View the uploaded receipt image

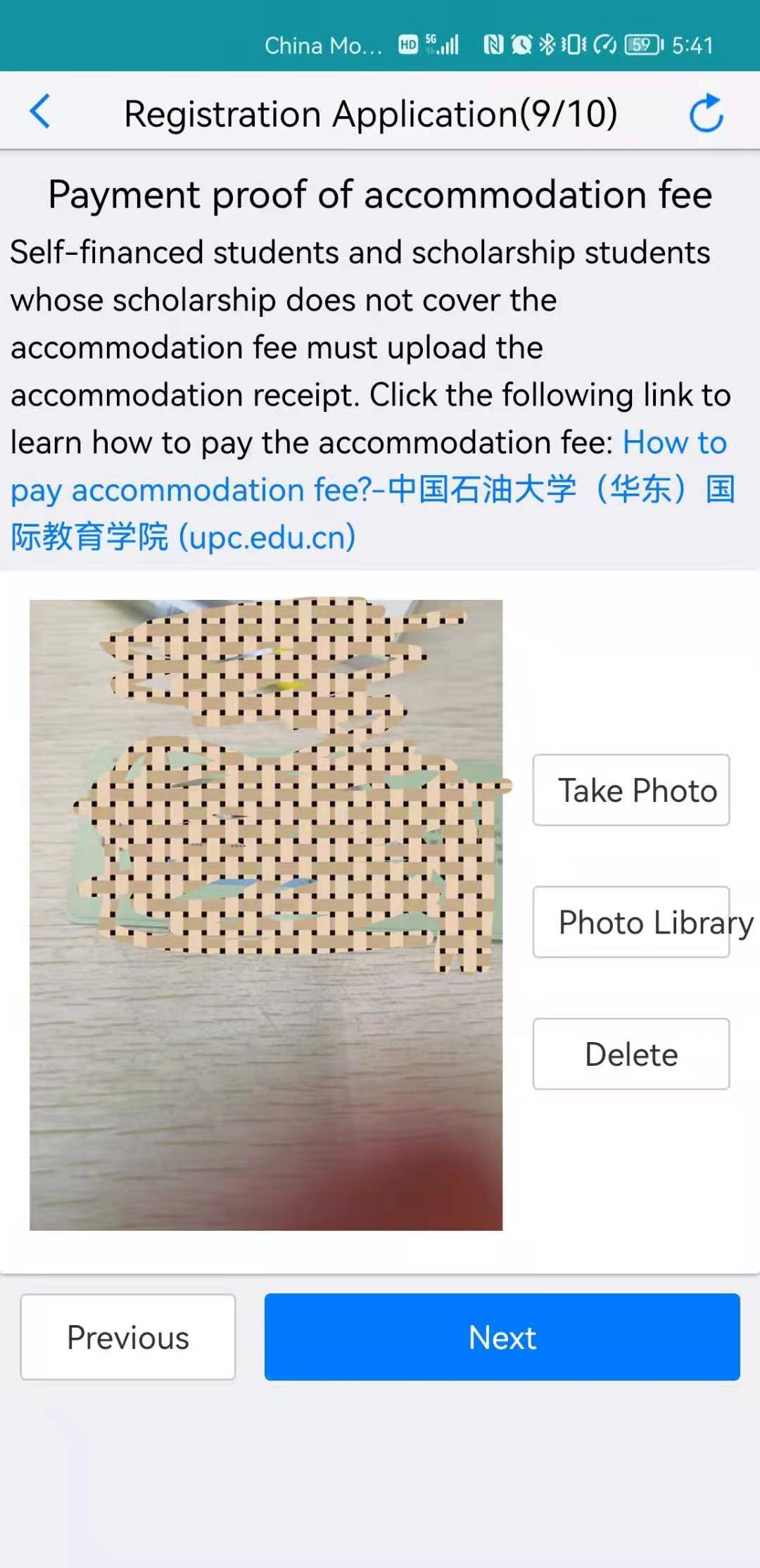266,915
